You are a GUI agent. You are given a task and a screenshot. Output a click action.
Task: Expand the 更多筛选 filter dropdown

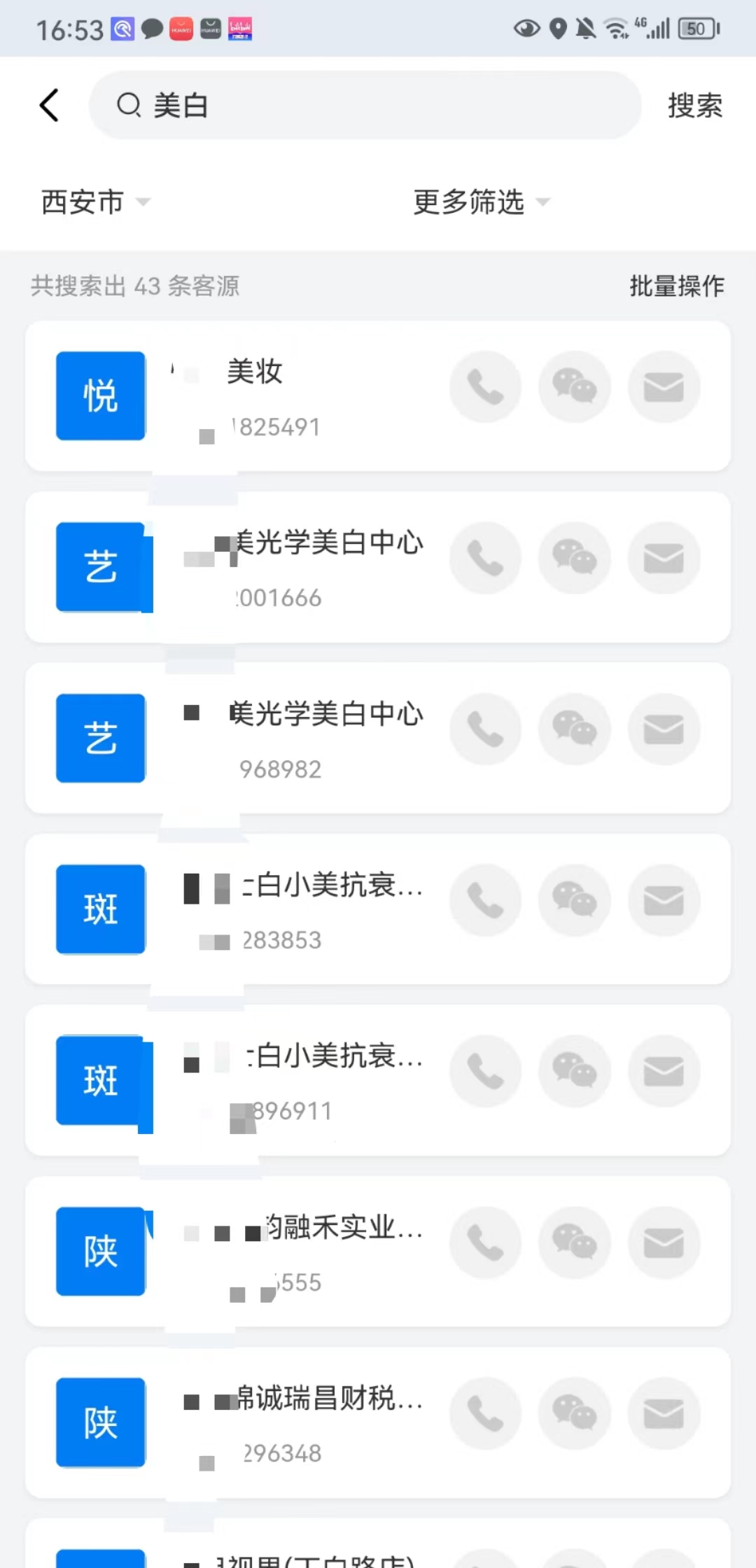481,202
